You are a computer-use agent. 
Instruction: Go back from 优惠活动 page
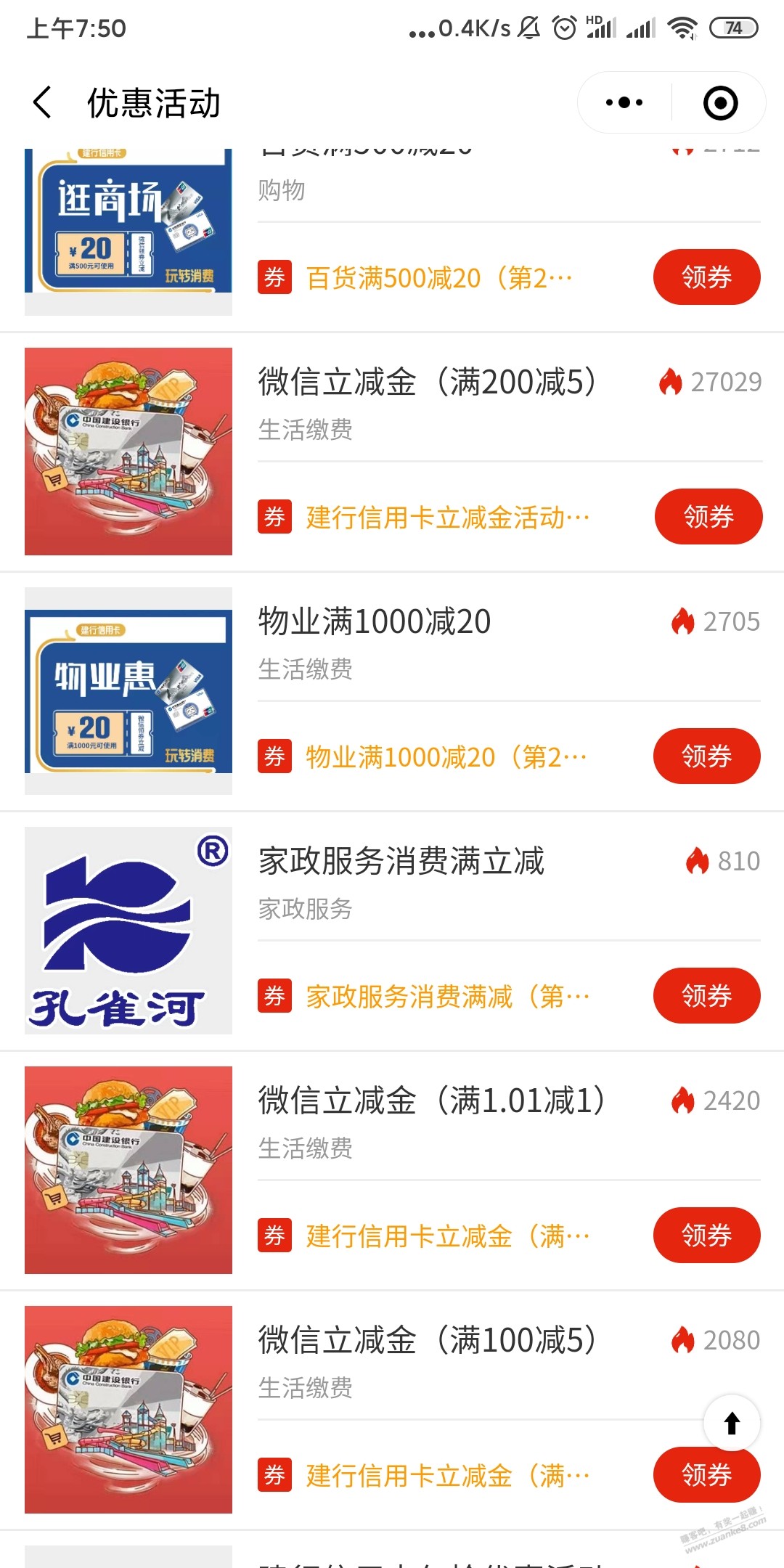(x=44, y=102)
